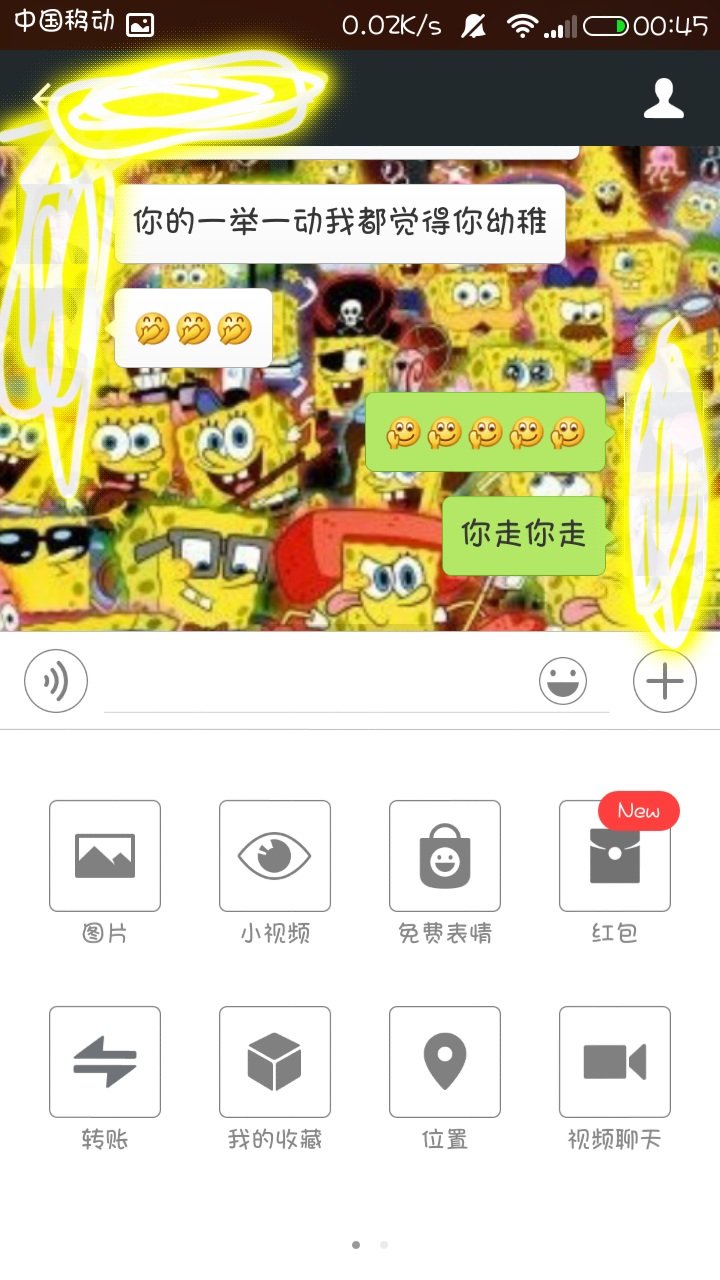
Task: Open the contact profile icon
Action: pyautogui.click(x=664, y=98)
